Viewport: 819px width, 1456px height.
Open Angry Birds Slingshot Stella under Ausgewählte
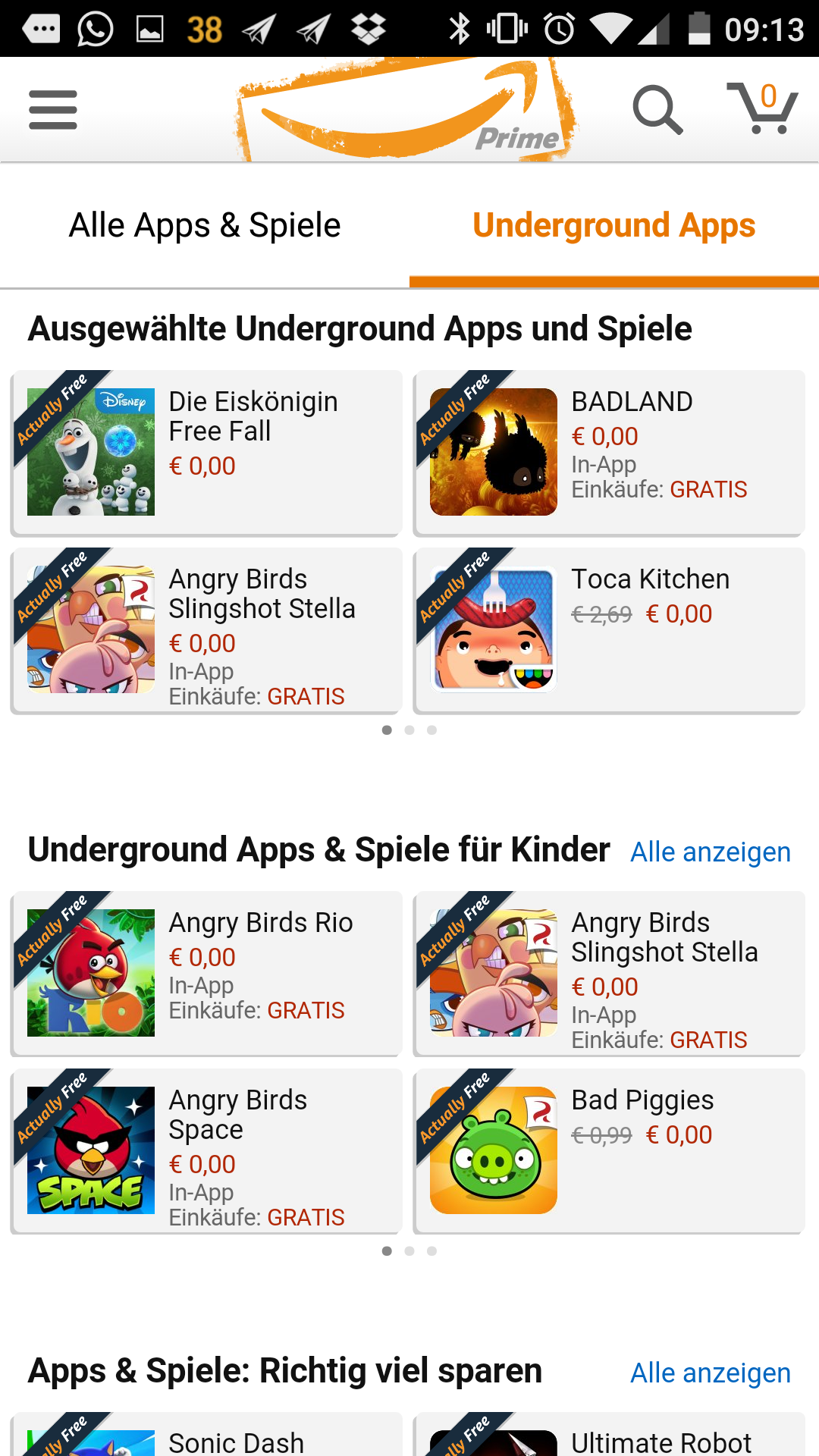tap(206, 629)
